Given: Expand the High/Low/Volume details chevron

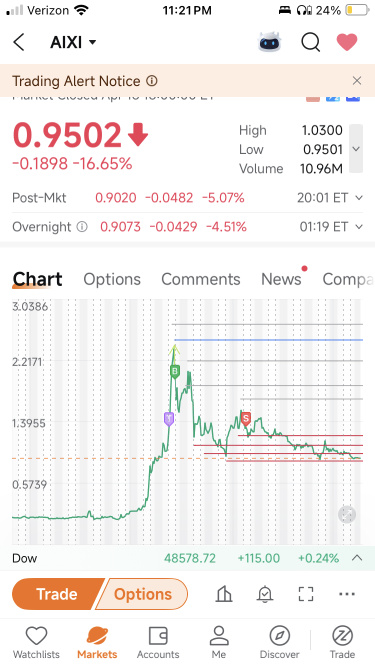Looking at the screenshot, I should point(356,149).
